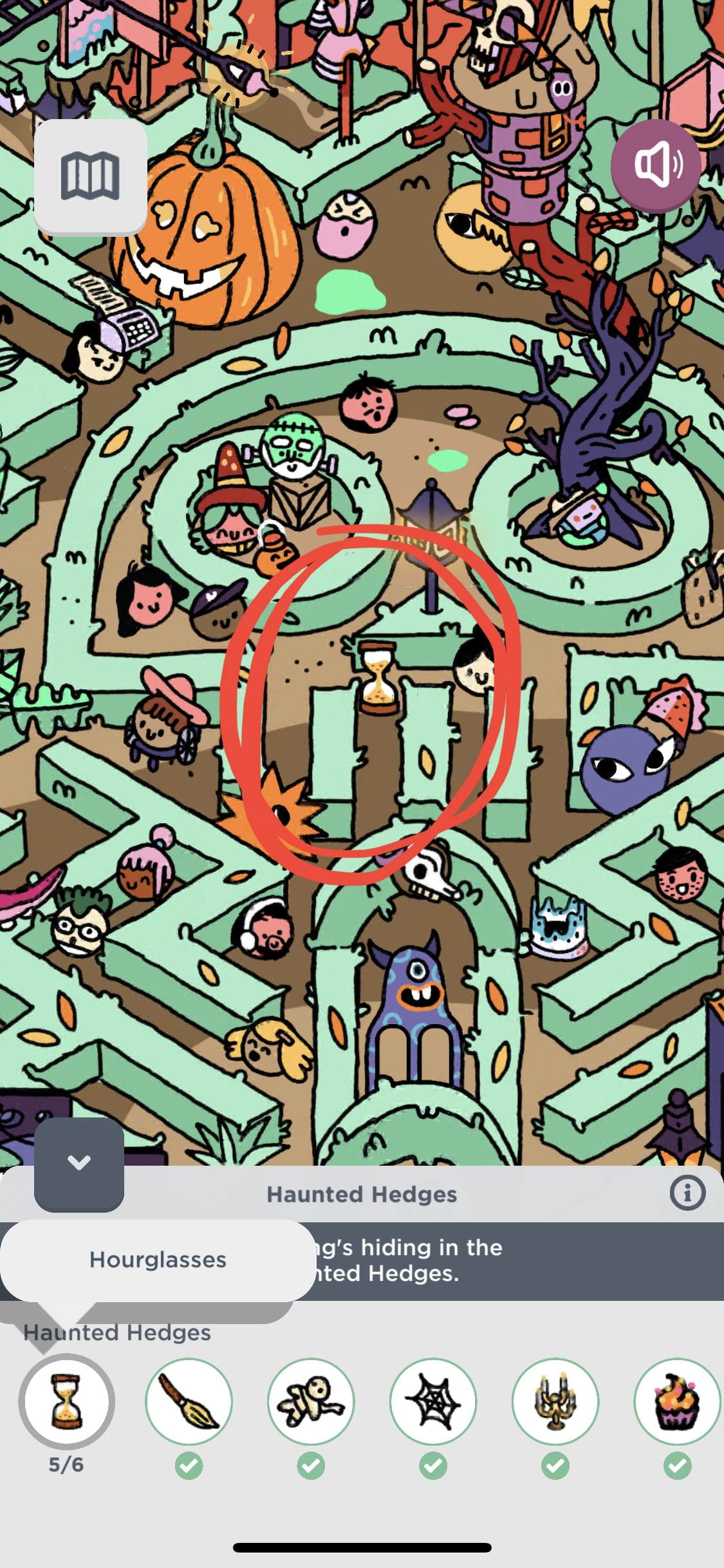Viewport: 724px width, 1568px height.
Task: Select the voodoo doll item
Action: 311,1401
